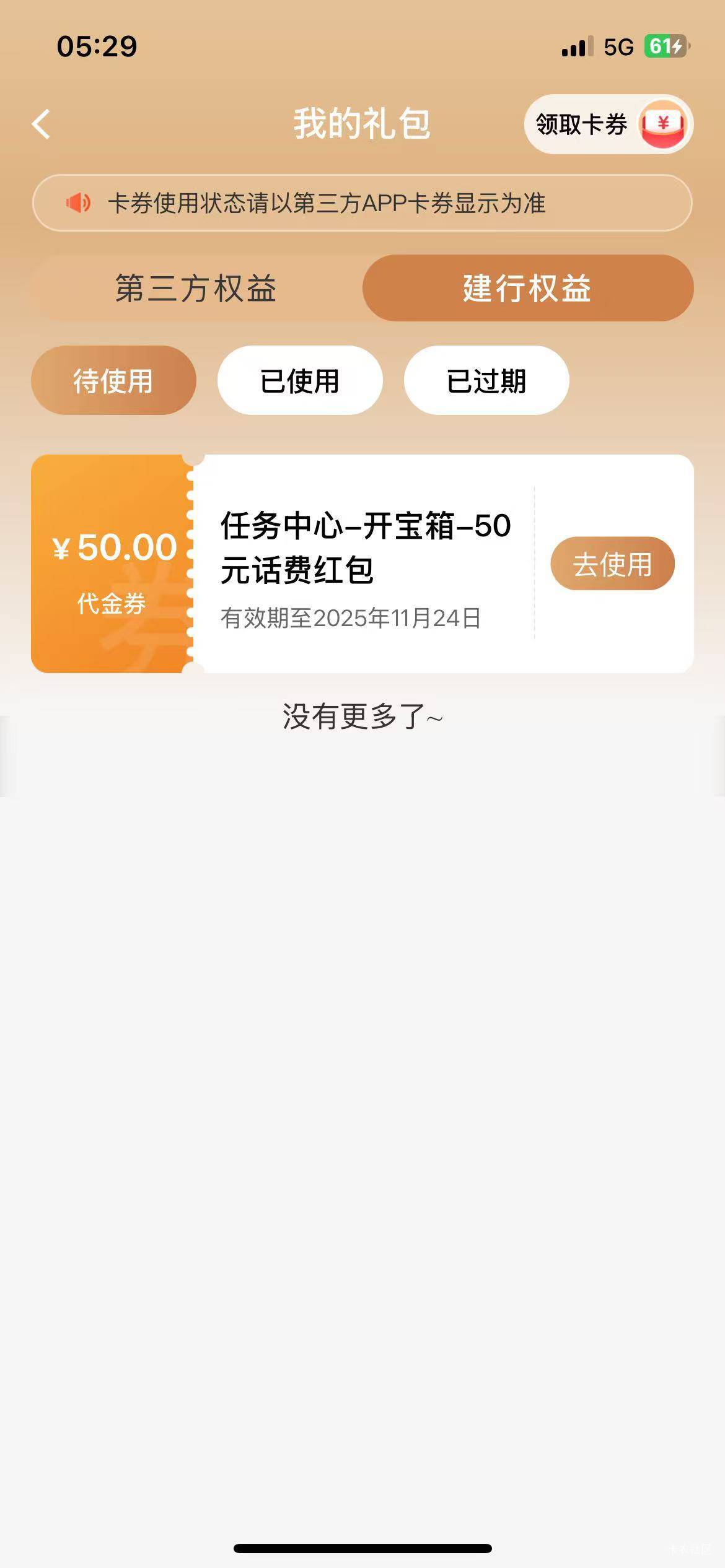Open the 领取卡券 button

point(607,124)
